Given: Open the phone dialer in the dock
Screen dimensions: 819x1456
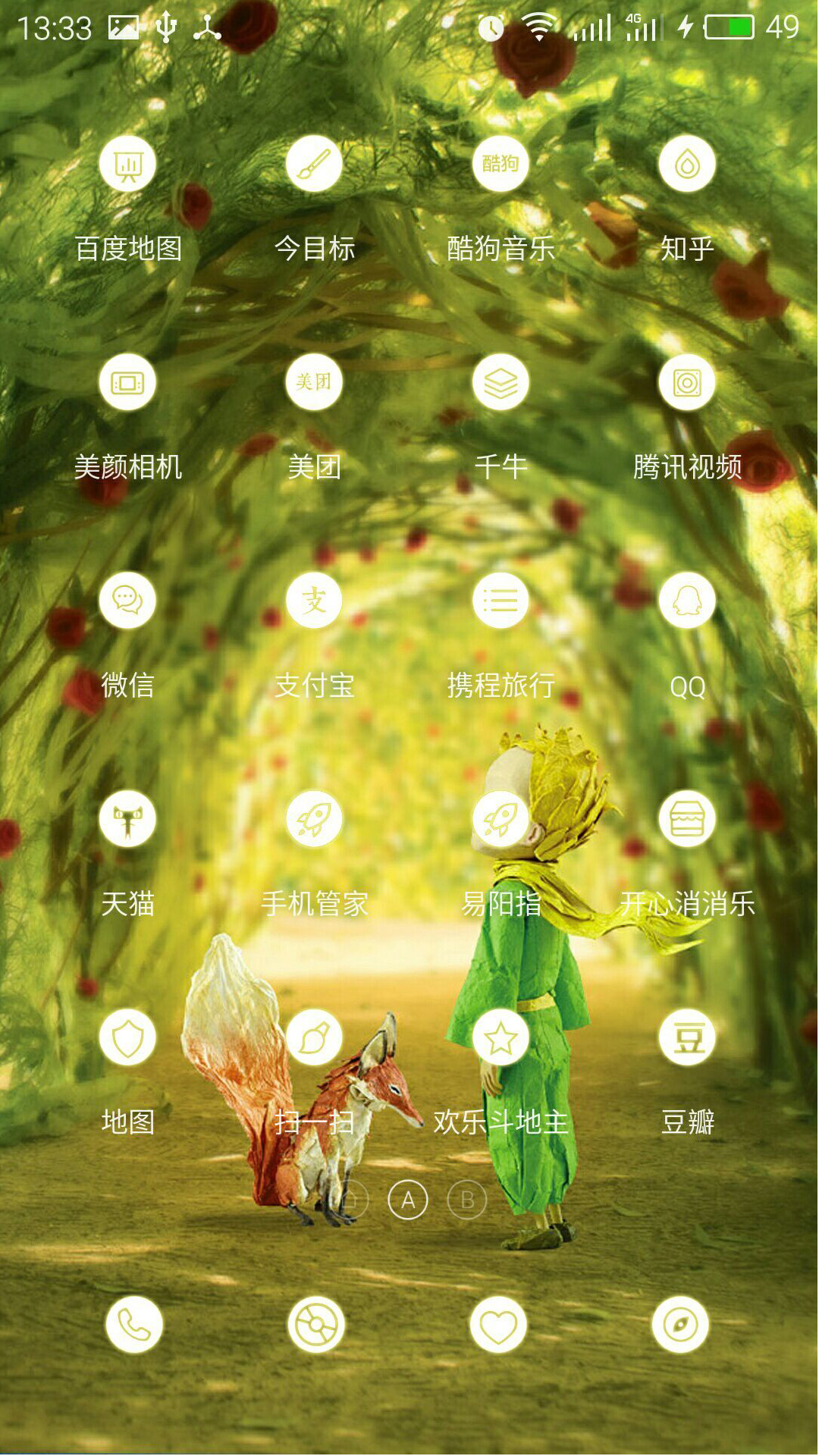Looking at the screenshot, I should [134, 1325].
